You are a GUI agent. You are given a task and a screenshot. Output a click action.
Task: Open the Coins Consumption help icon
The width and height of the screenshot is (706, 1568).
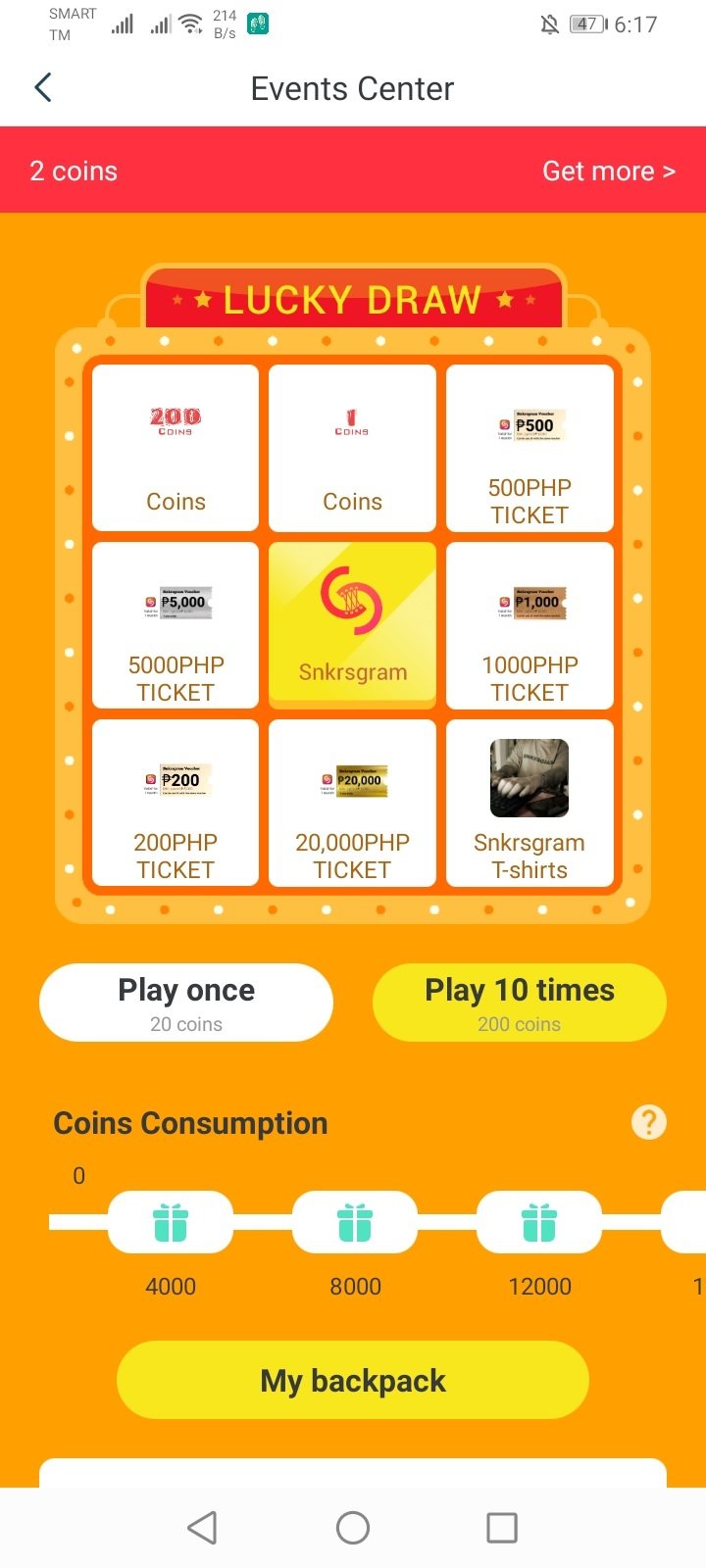click(x=648, y=1122)
